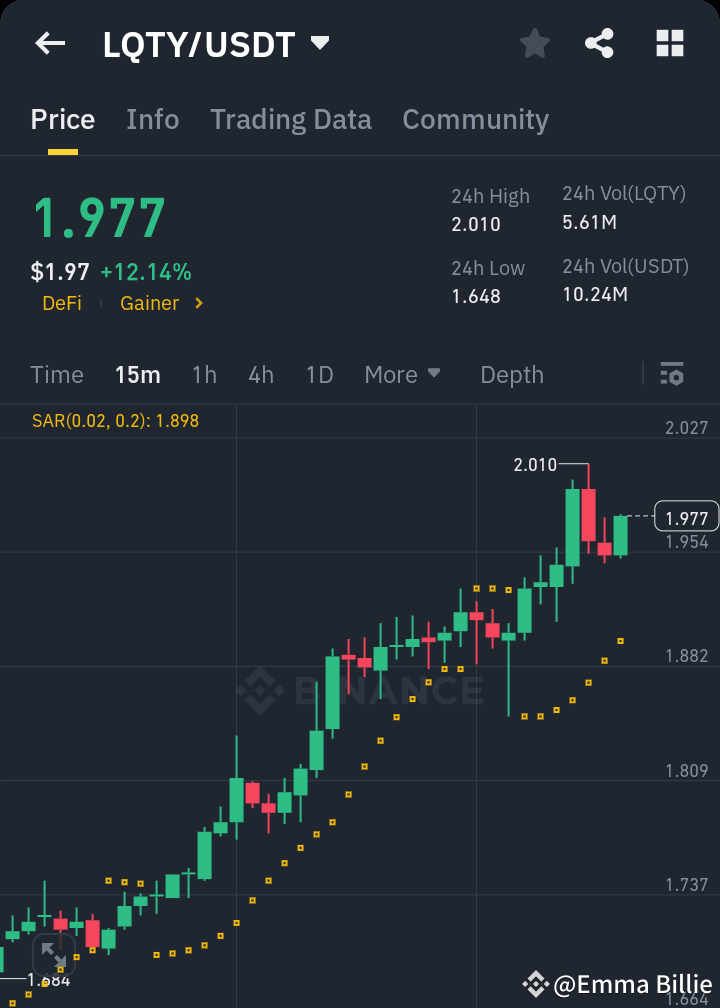The image size is (720, 1008).
Task: Open the share options
Action: (x=599, y=43)
